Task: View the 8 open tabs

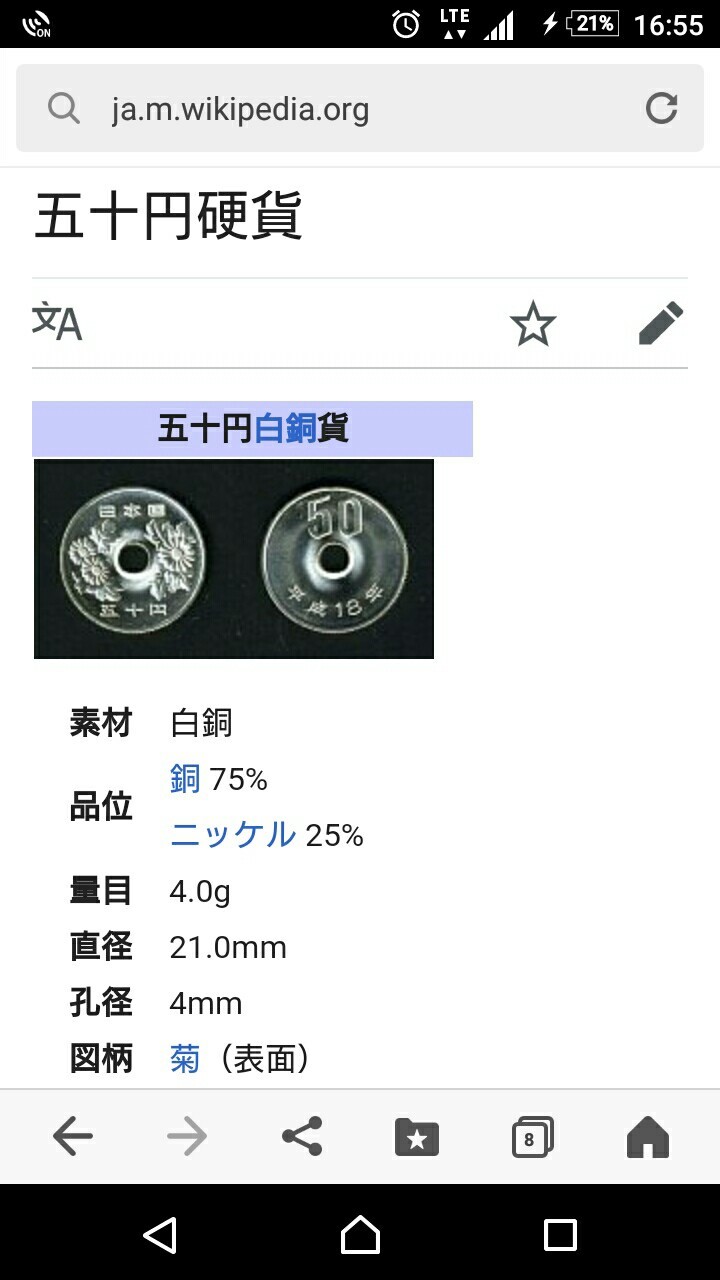Action: pyautogui.click(x=532, y=1137)
